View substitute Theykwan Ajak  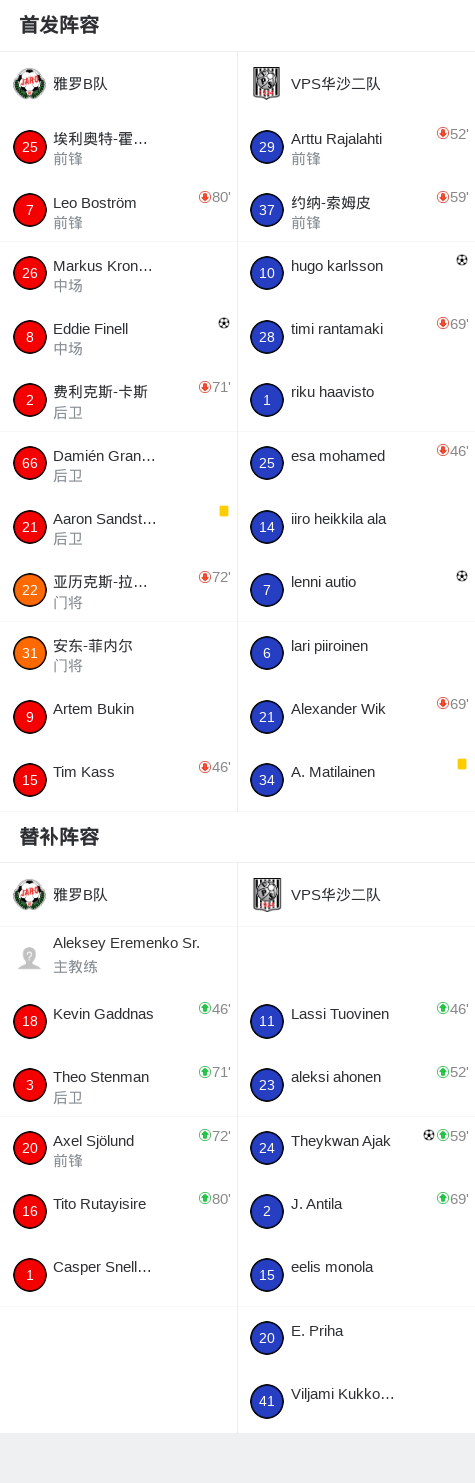point(356,1148)
